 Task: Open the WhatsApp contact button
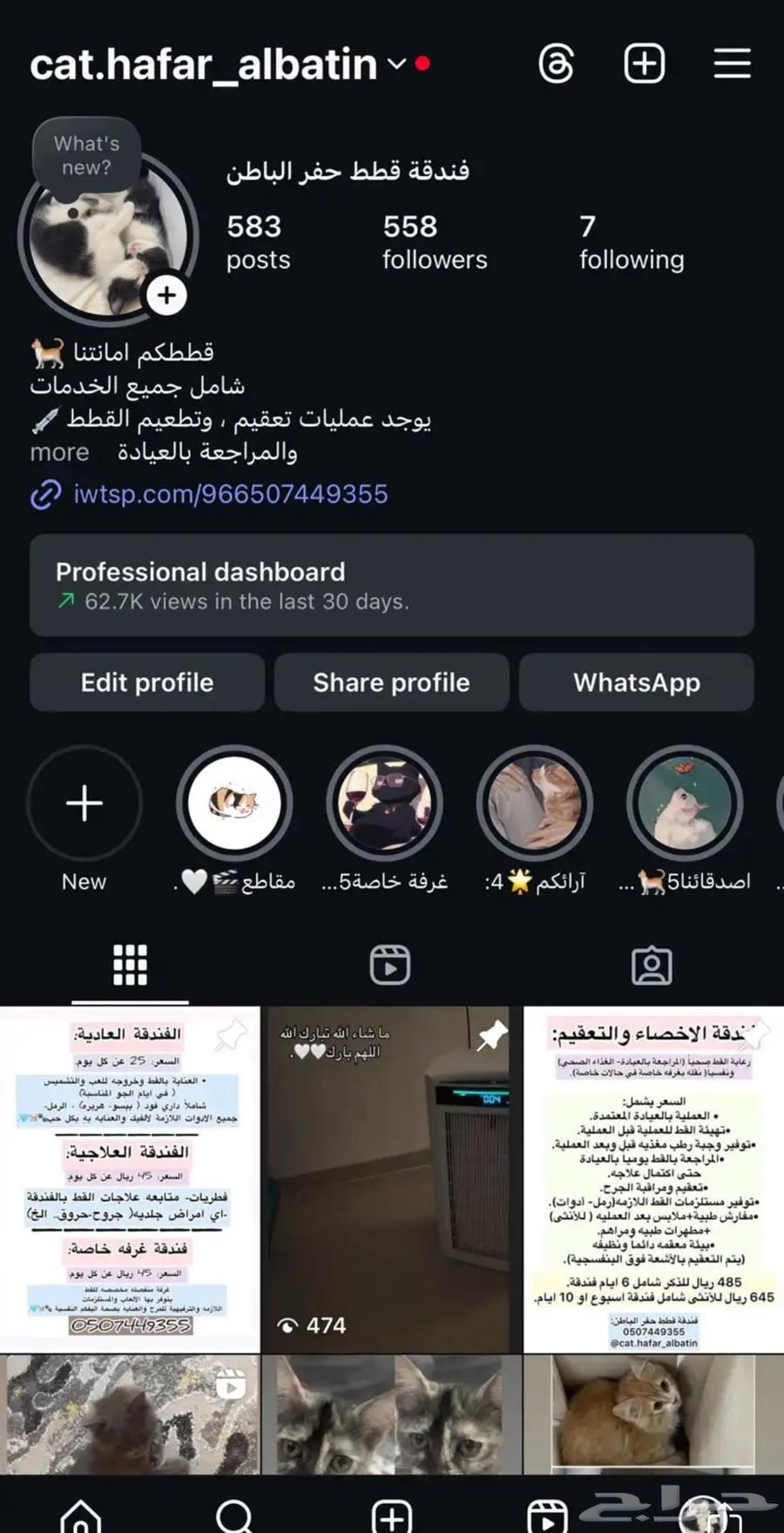pos(635,682)
